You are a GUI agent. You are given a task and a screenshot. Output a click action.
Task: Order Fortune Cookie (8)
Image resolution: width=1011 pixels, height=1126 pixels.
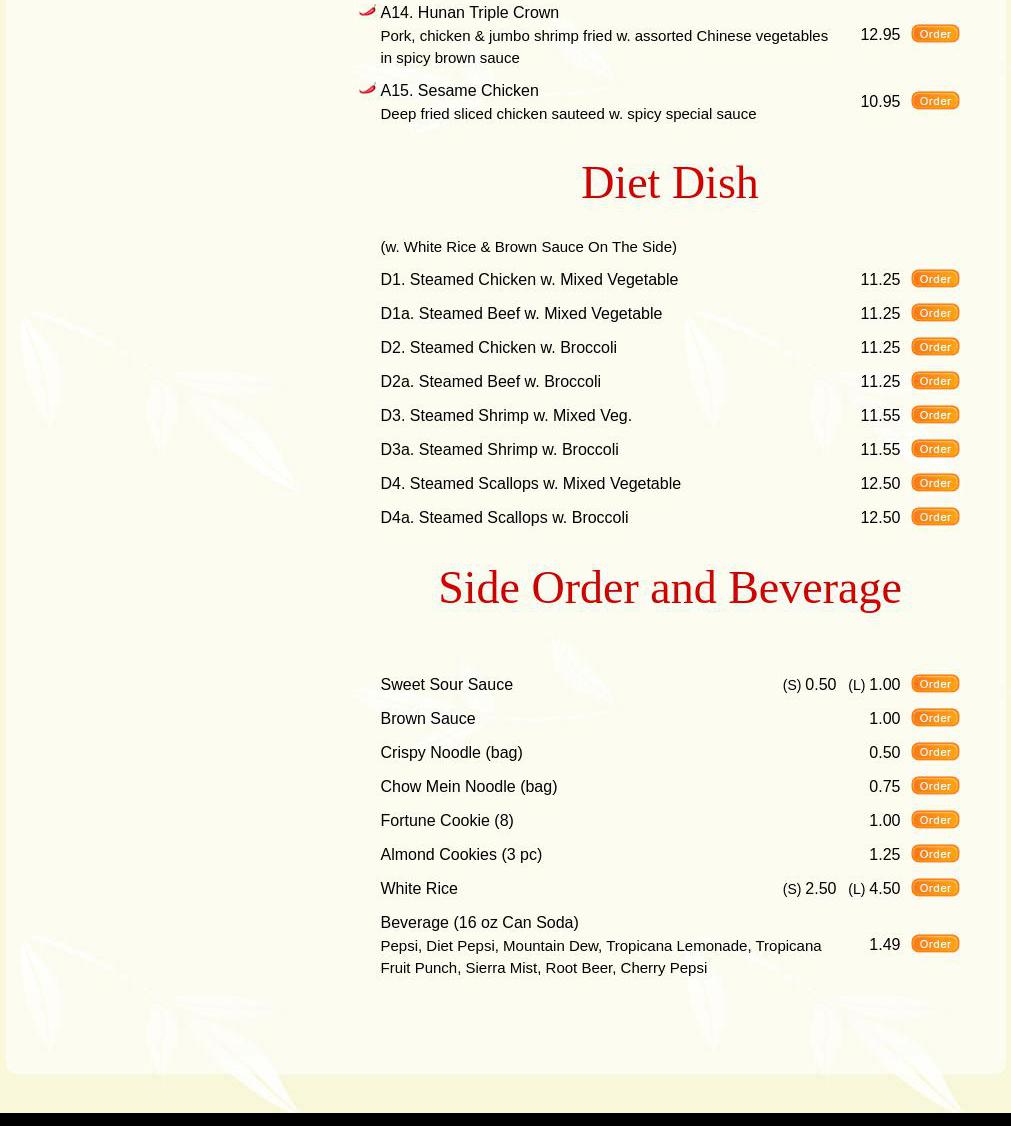point(935,820)
